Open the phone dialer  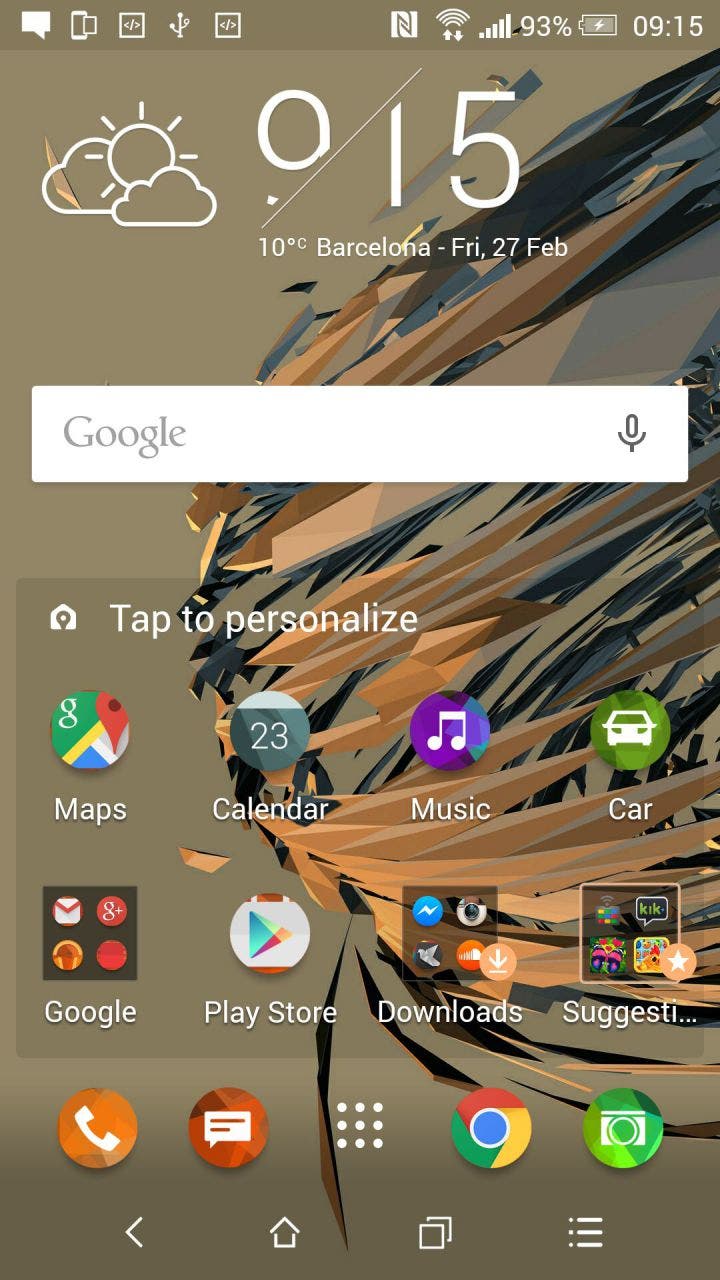pyautogui.click(x=98, y=1128)
